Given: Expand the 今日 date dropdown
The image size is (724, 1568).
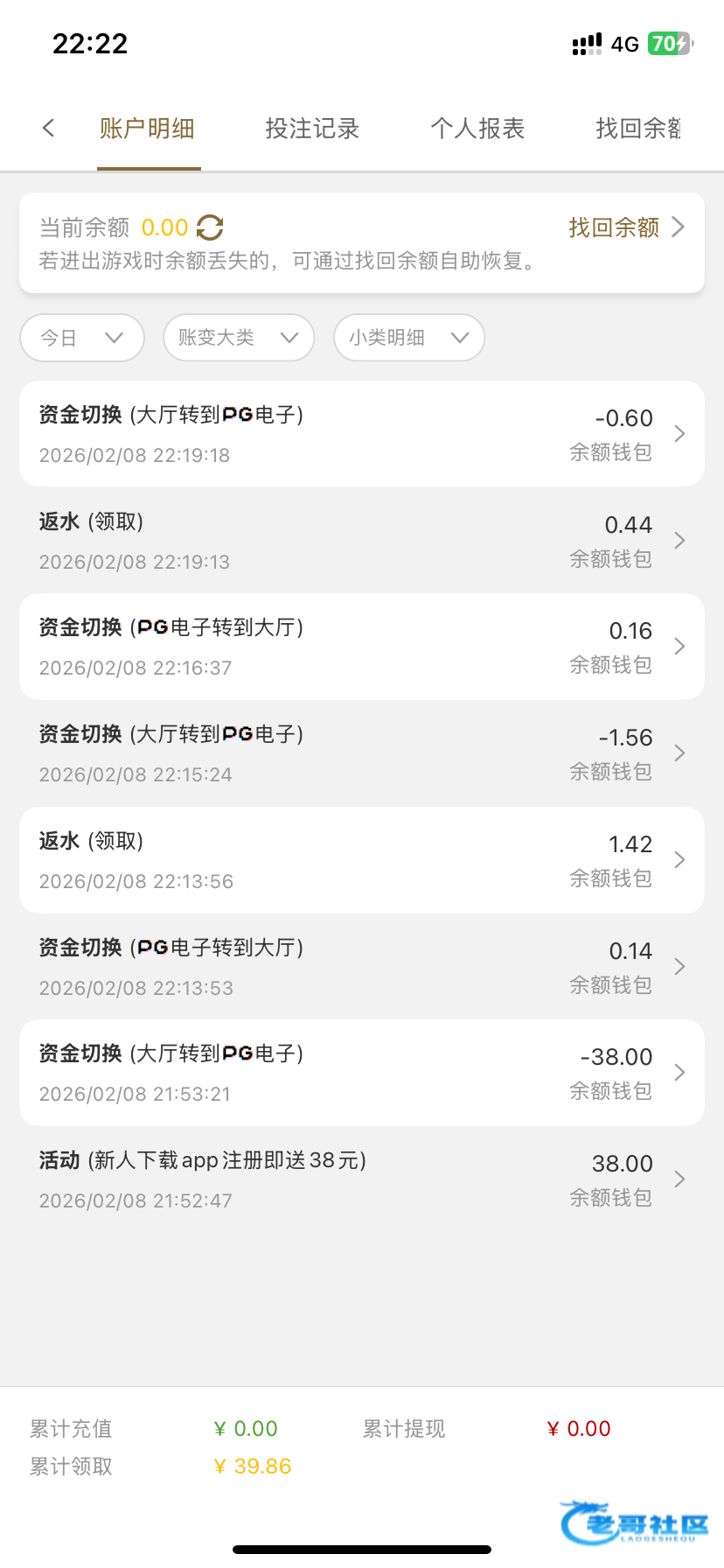Looking at the screenshot, I should click(82, 338).
